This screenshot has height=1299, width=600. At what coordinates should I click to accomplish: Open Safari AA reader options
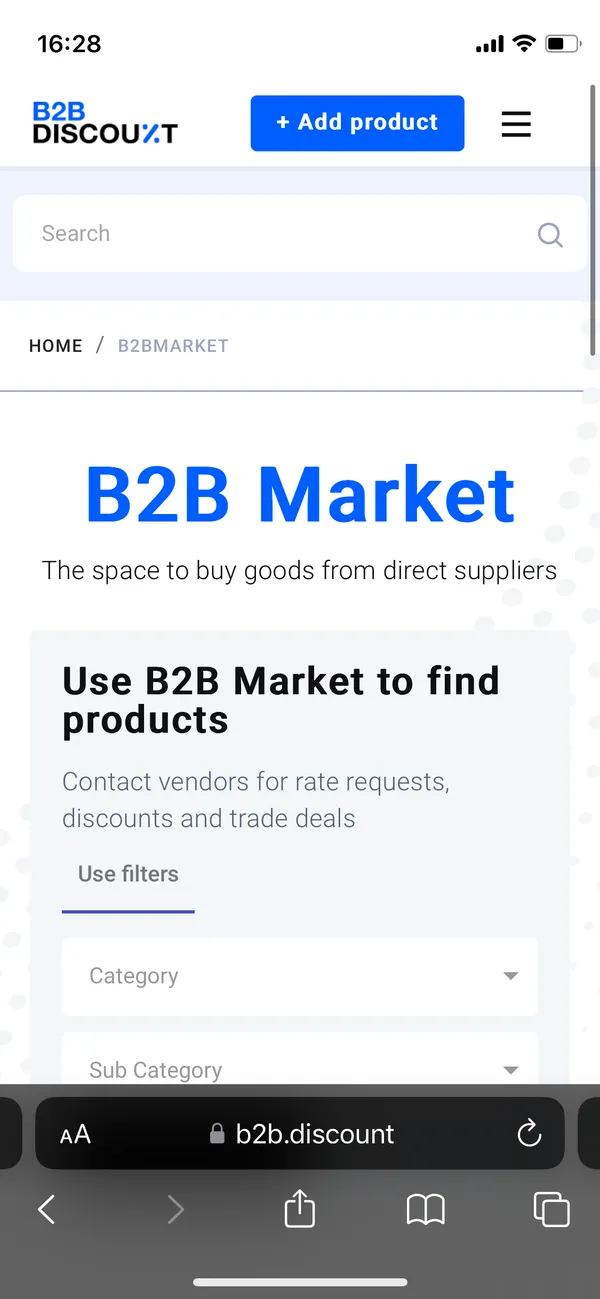coord(75,1134)
